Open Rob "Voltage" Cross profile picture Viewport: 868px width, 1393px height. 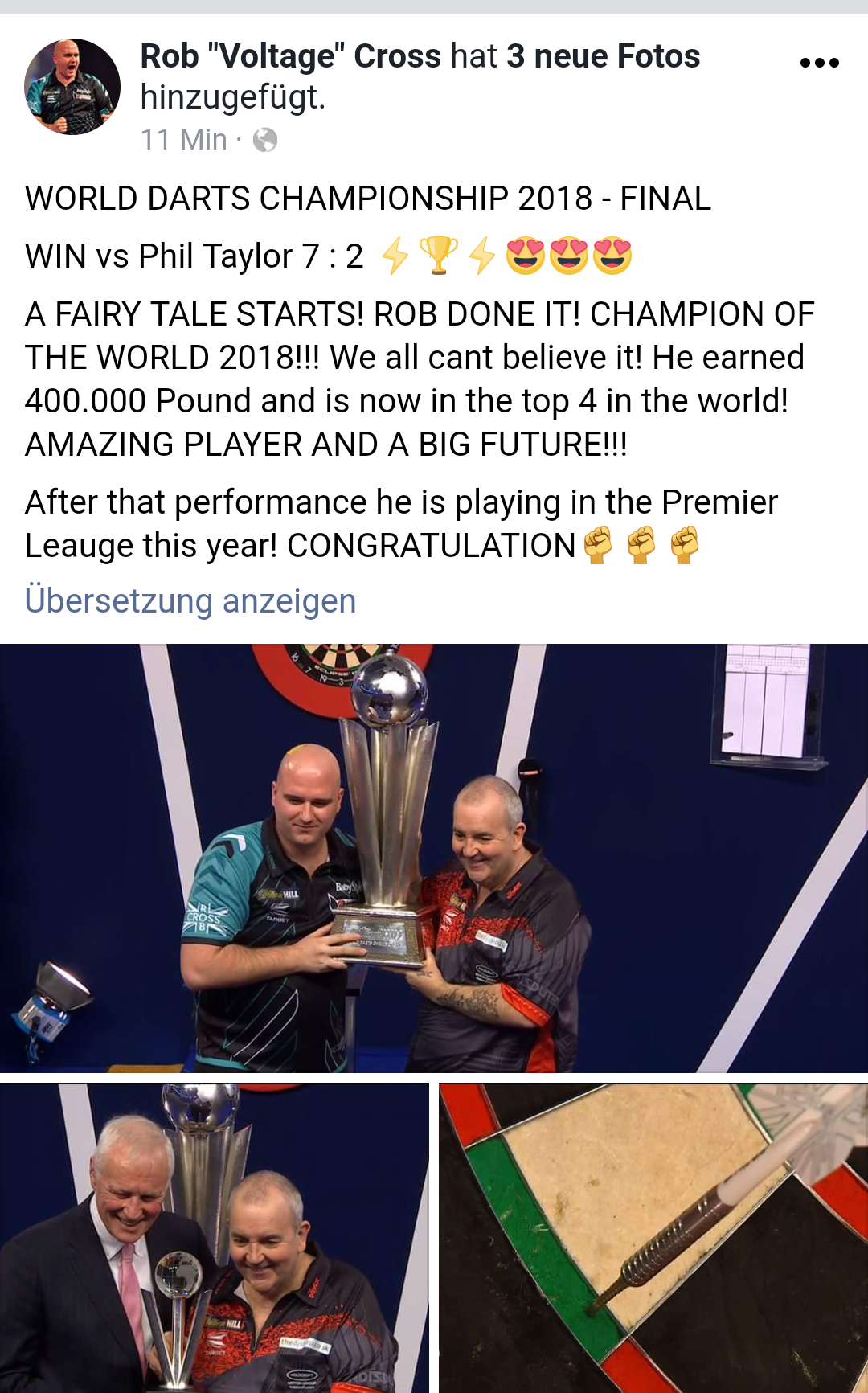point(72,87)
